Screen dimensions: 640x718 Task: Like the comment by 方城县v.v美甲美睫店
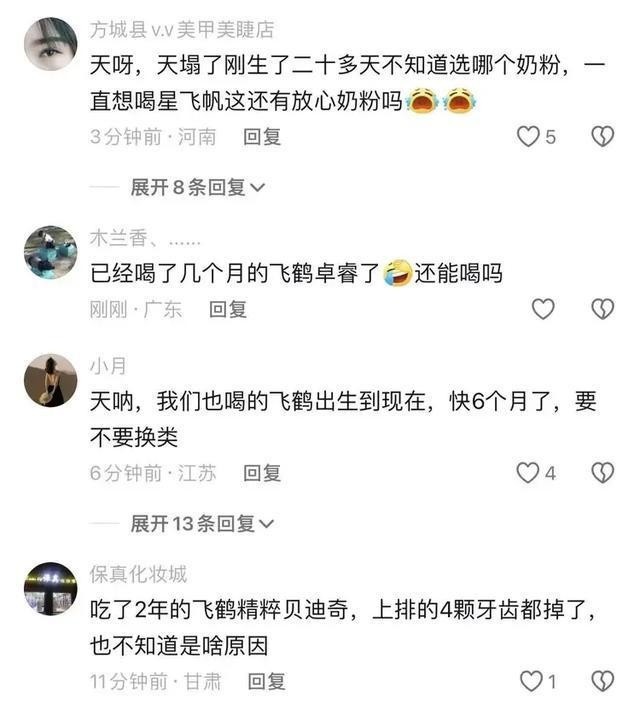[528, 137]
